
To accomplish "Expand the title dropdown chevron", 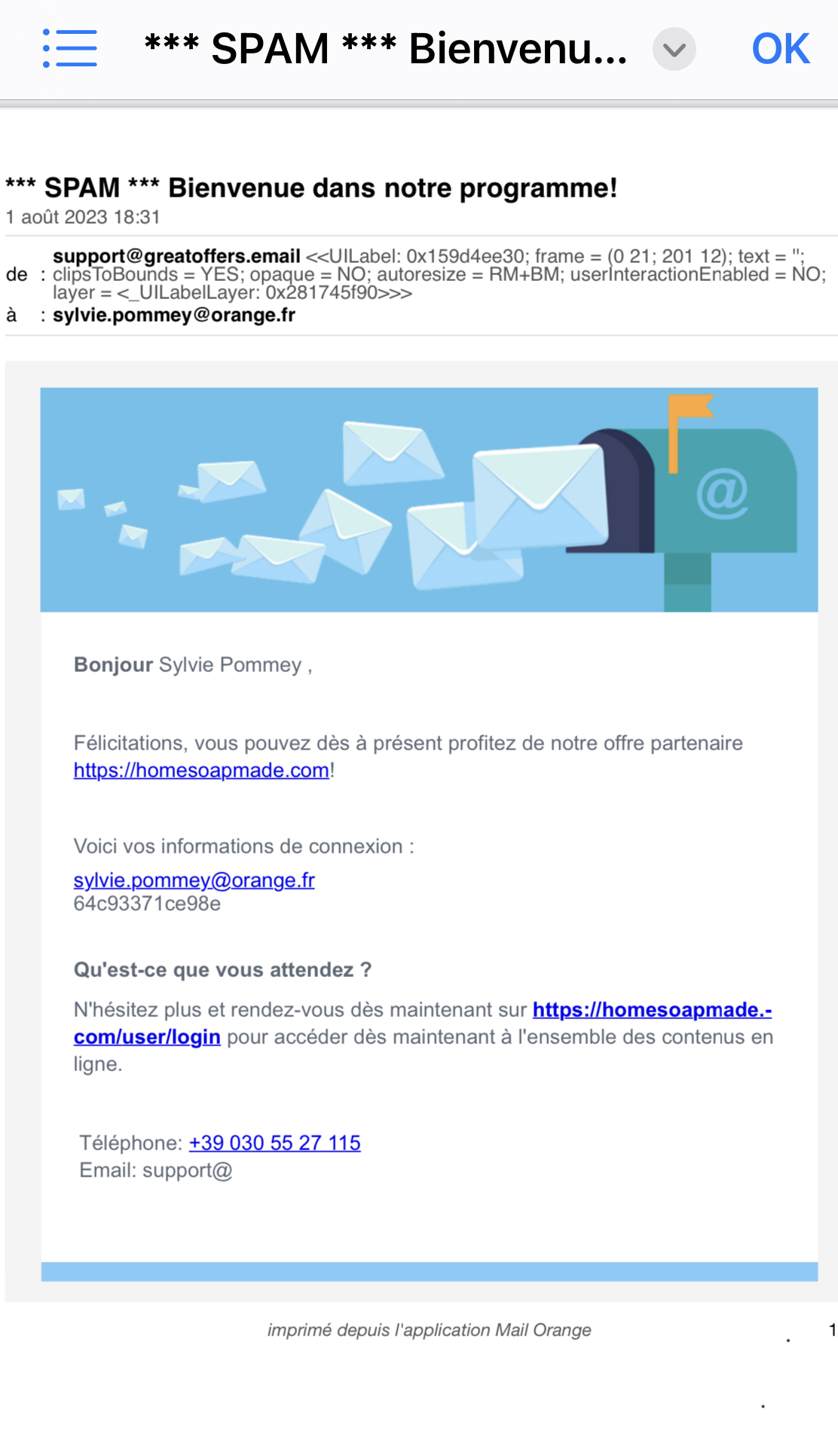I will pyautogui.click(x=674, y=50).
